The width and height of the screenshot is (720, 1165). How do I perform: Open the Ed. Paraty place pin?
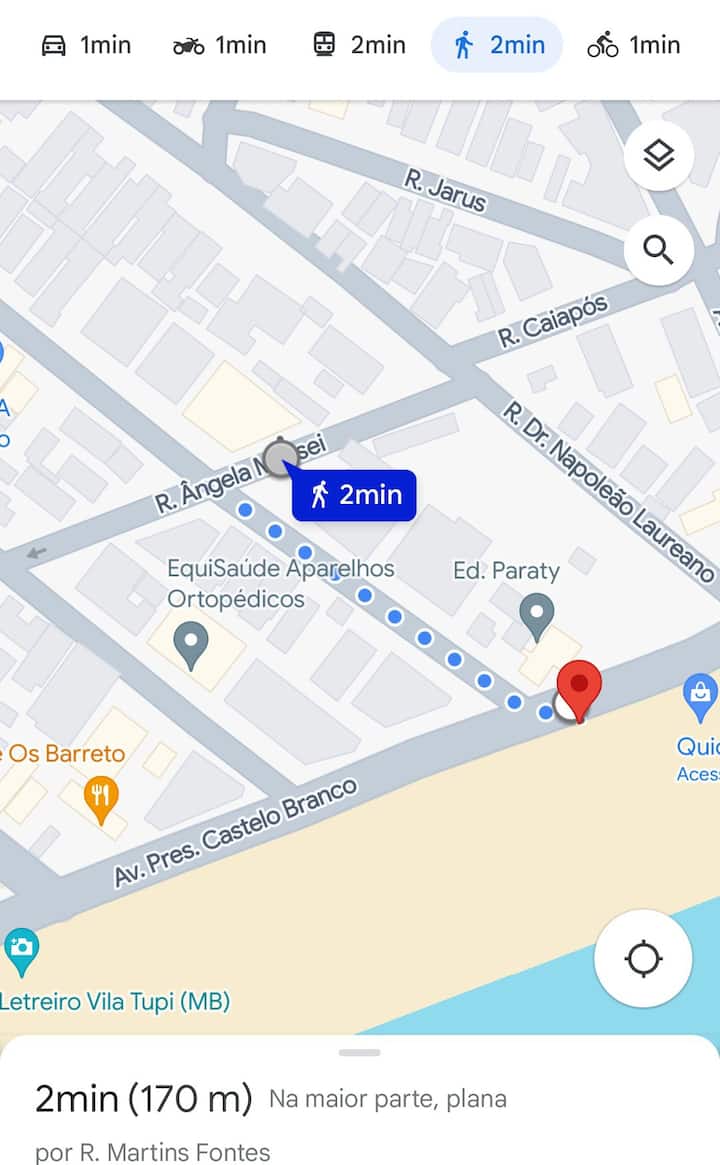[x=537, y=615]
